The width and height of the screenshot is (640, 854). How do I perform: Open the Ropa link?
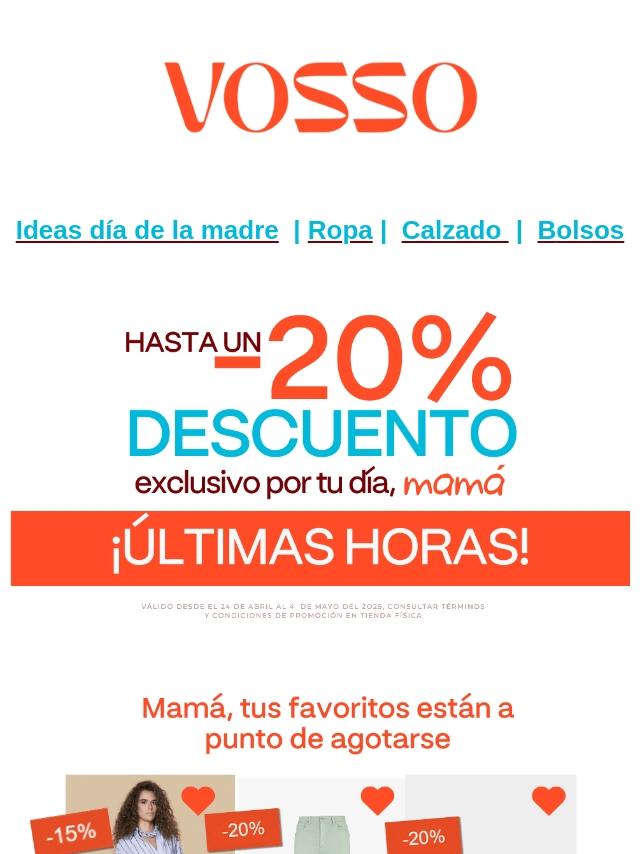click(340, 230)
